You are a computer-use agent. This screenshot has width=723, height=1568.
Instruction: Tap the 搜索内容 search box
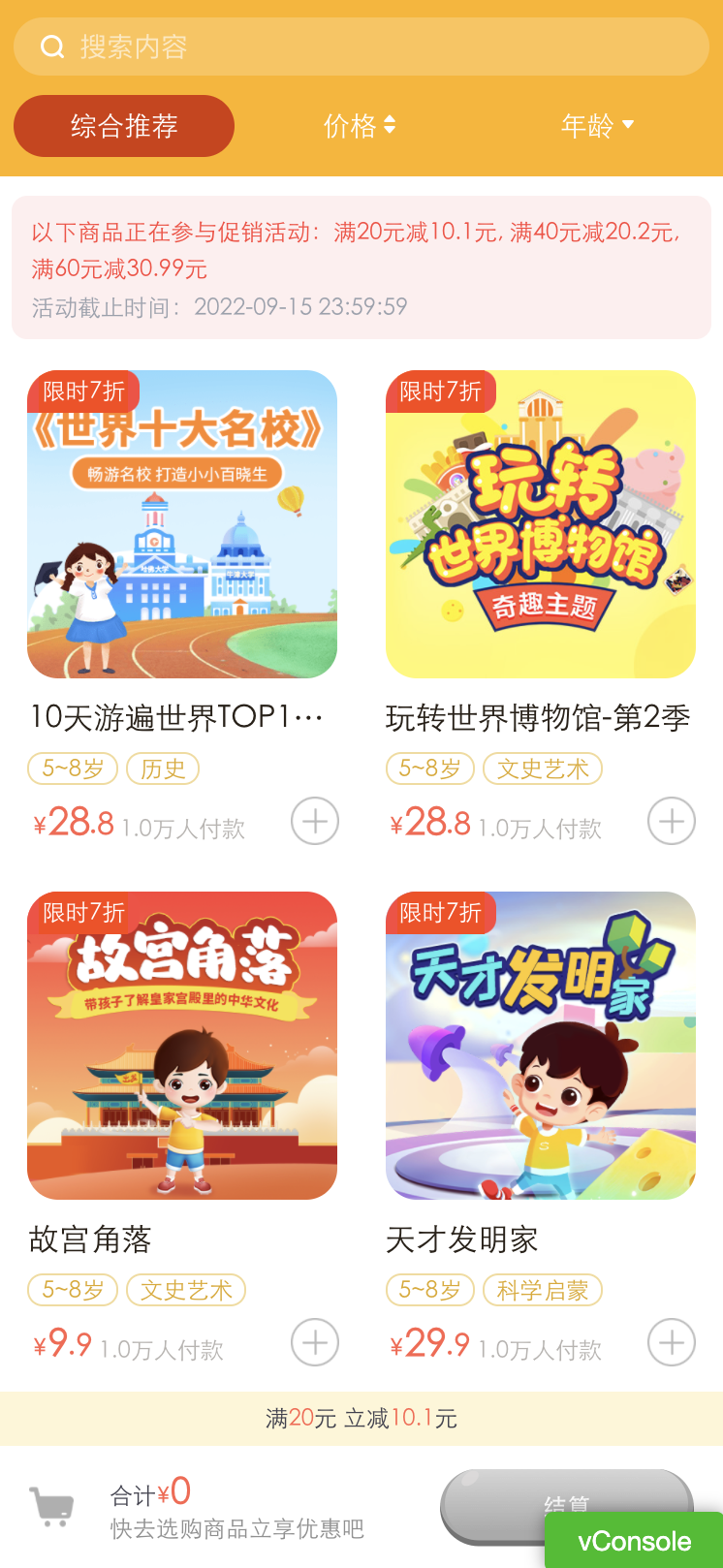click(x=361, y=47)
